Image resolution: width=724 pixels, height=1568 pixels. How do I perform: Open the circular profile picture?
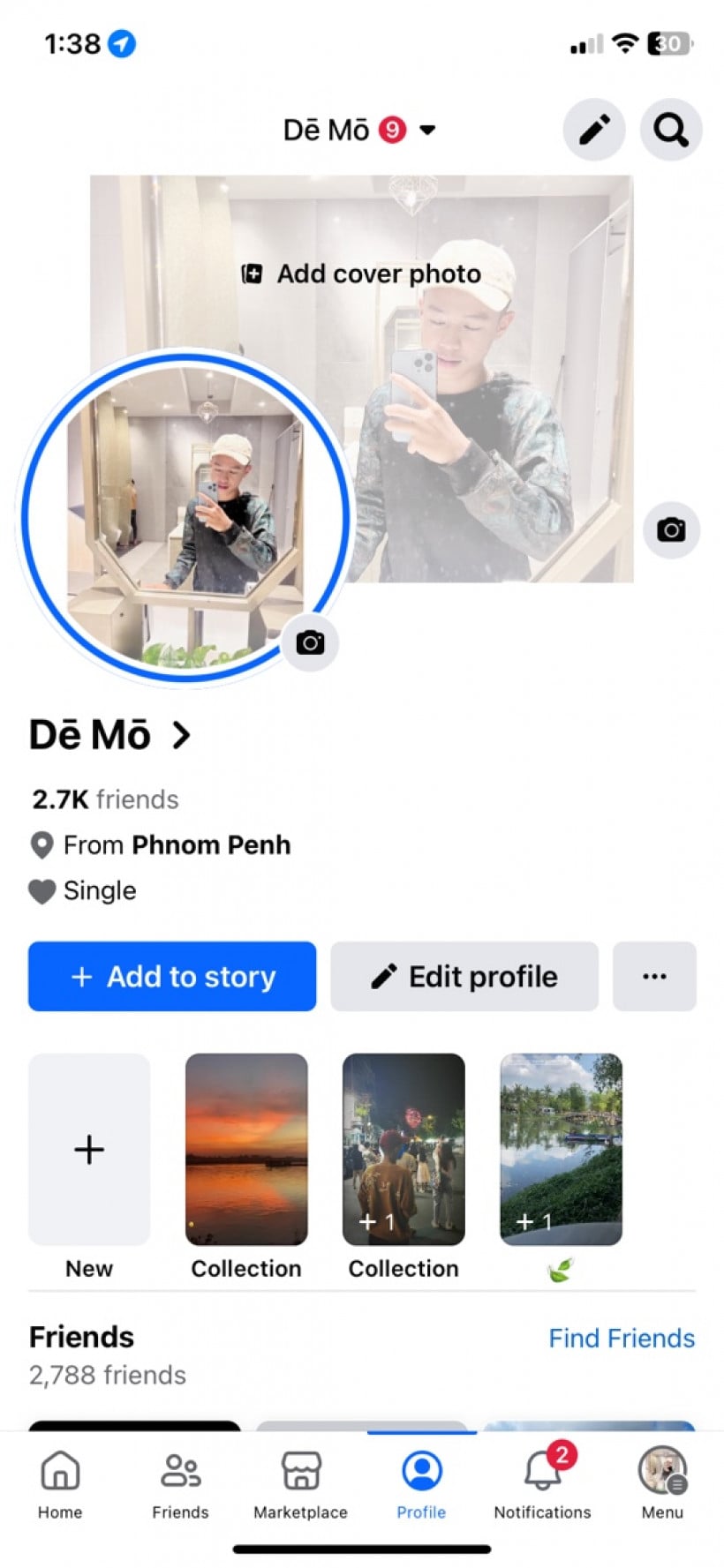(x=185, y=516)
